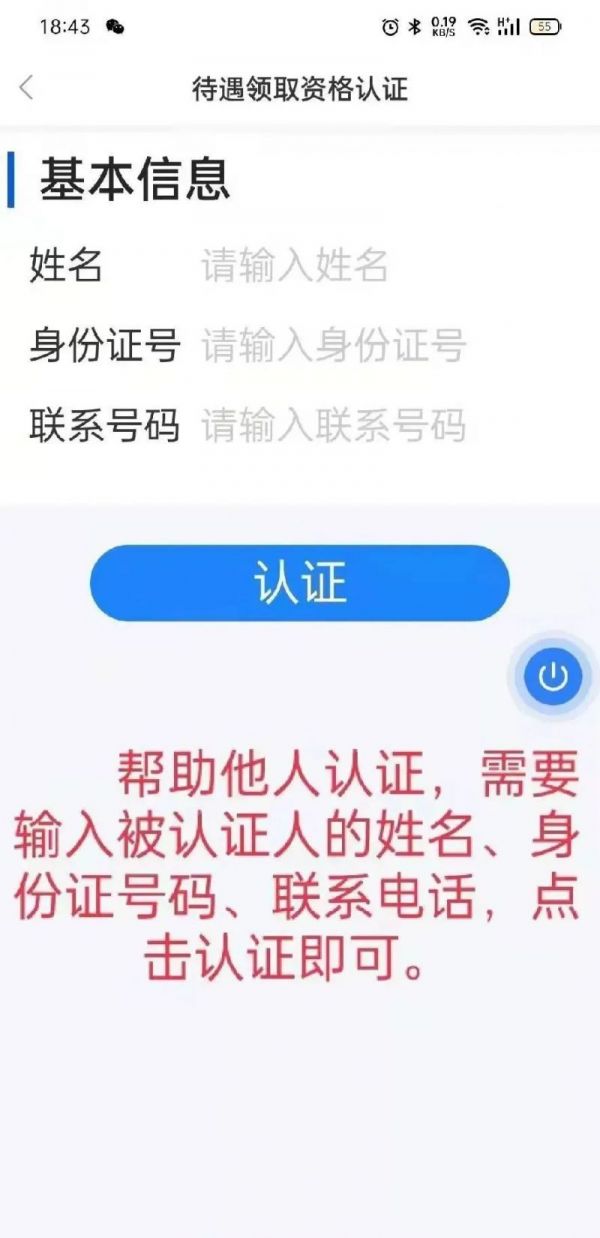
Task: Tap the floating blue power icon
Action: [553, 677]
